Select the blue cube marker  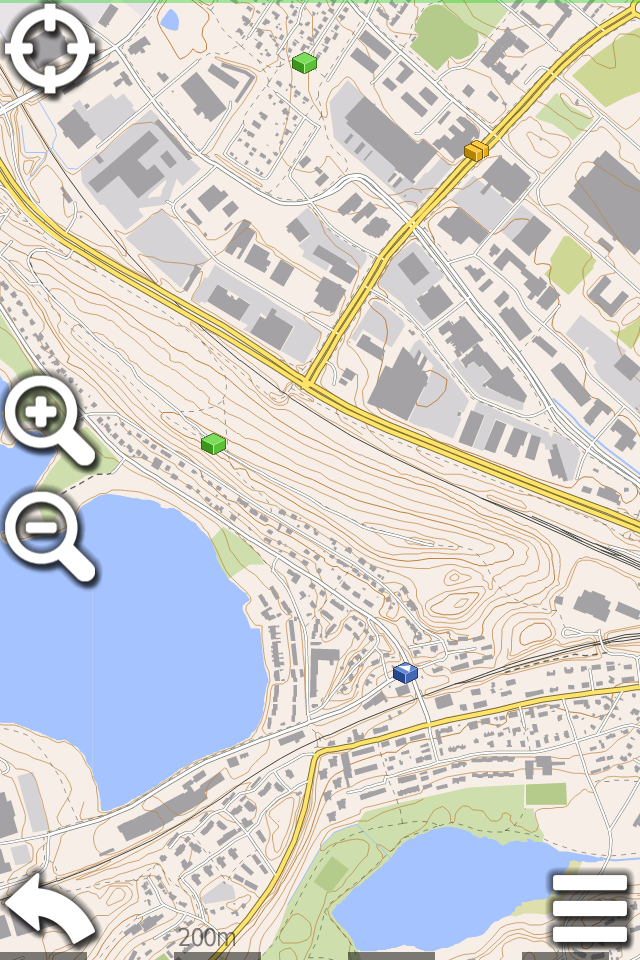405,673
